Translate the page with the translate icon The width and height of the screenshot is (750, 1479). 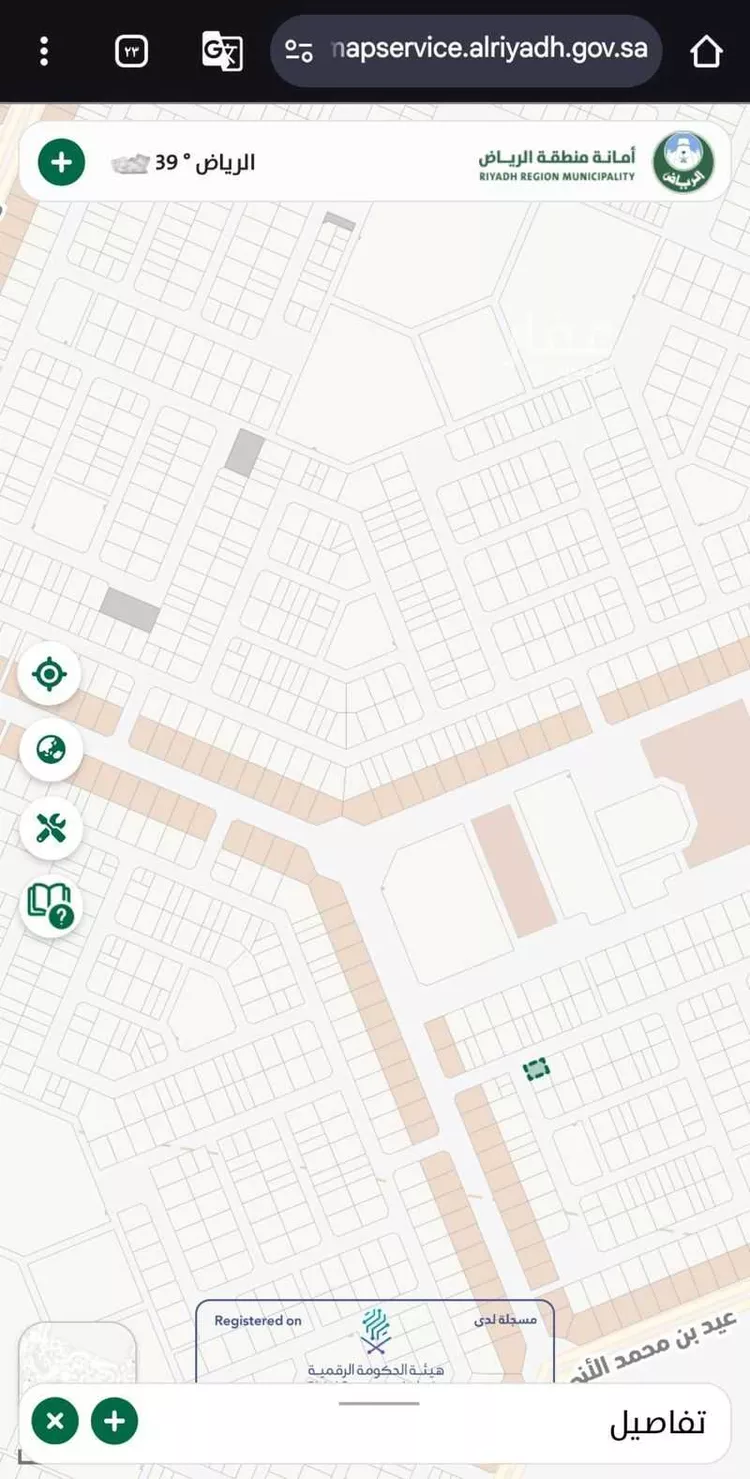point(222,51)
